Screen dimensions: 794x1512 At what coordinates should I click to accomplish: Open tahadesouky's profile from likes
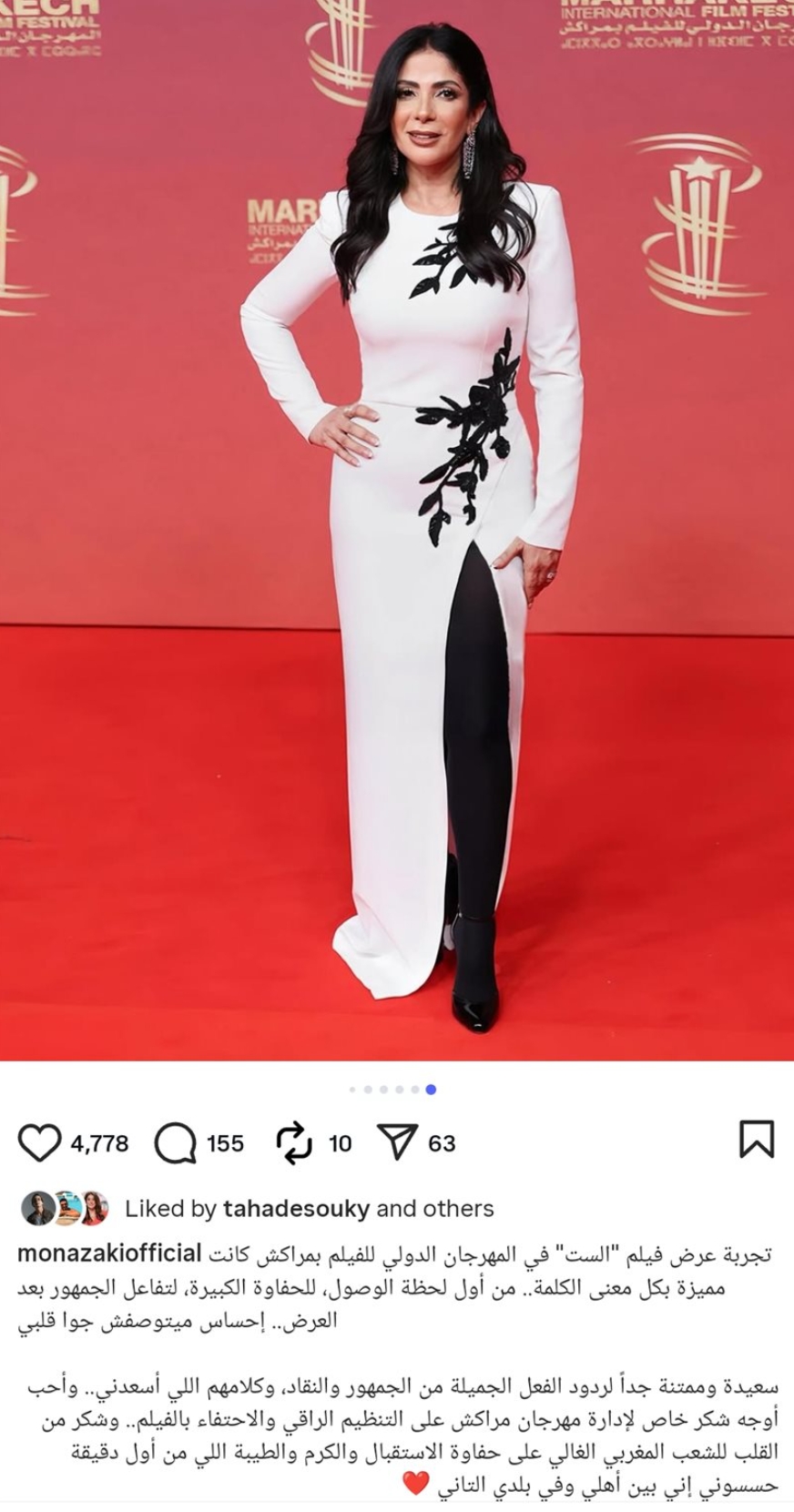pyautogui.click(x=298, y=1209)
